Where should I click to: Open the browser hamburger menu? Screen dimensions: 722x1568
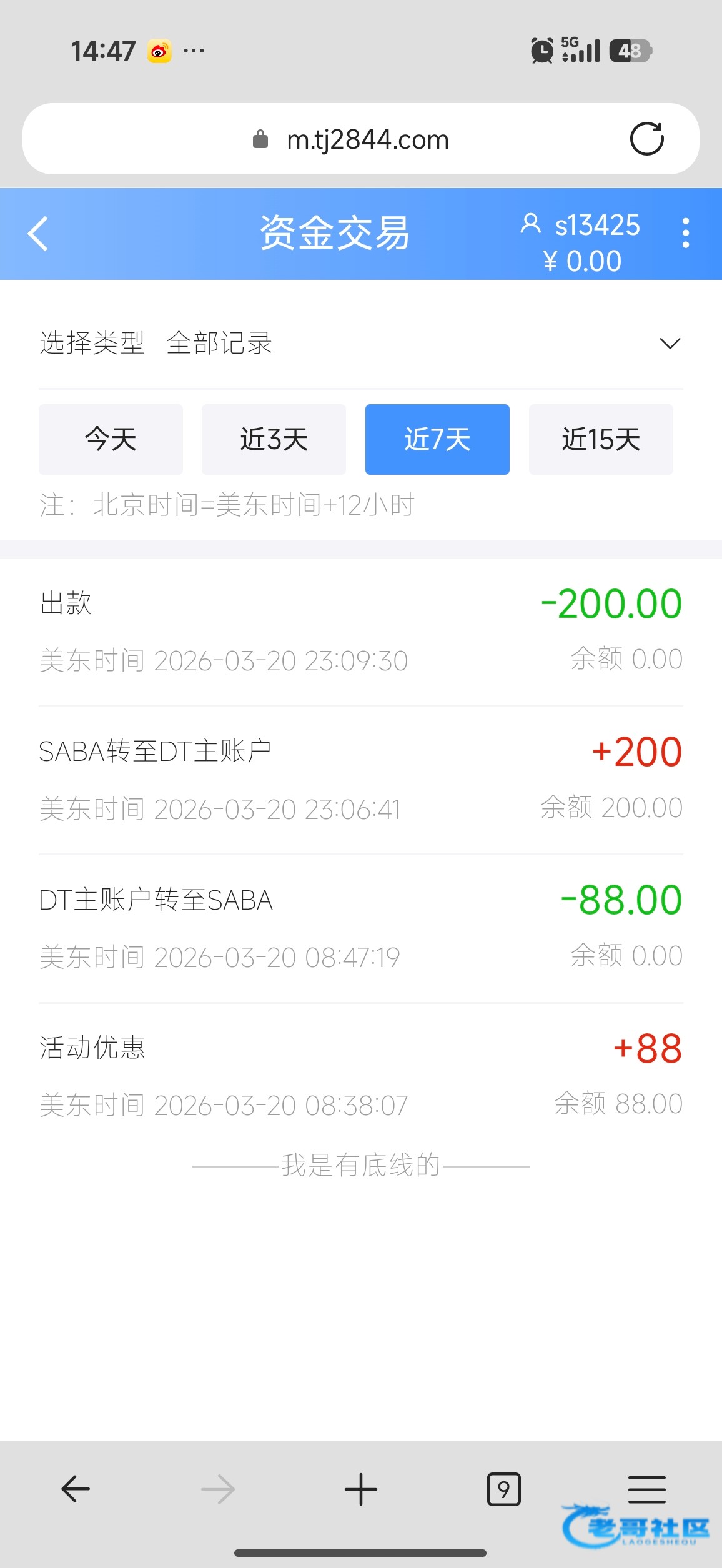pos(646,1489)
